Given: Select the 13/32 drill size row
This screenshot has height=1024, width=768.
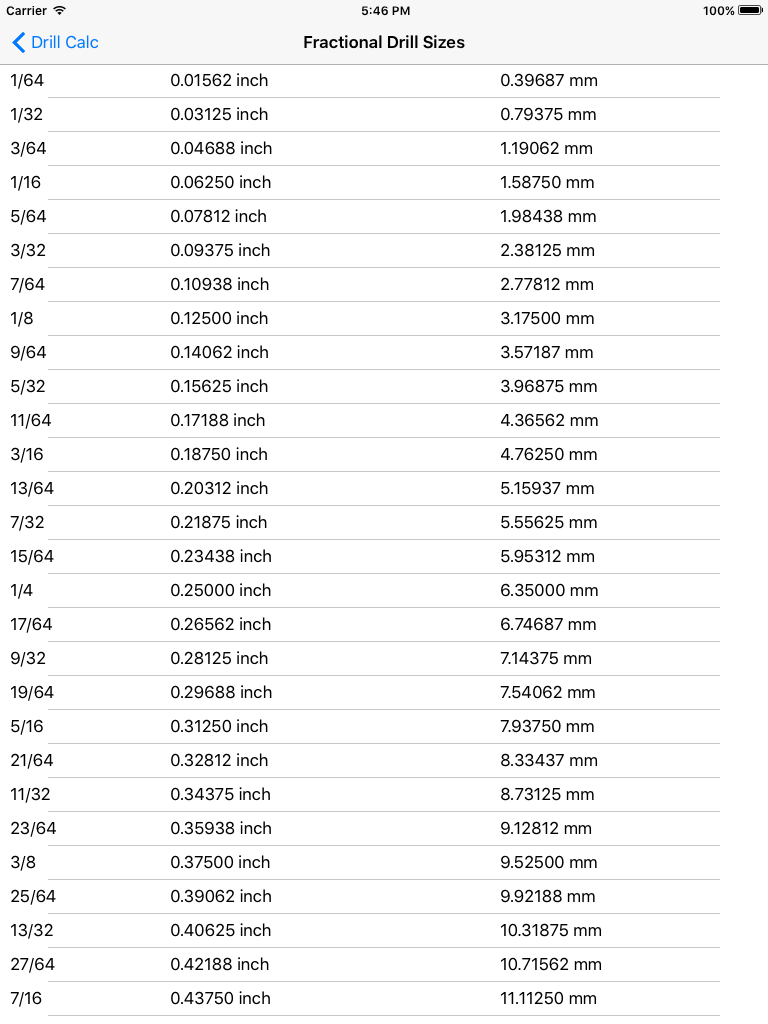Looking at the screenshot, I should click(384, 930).
